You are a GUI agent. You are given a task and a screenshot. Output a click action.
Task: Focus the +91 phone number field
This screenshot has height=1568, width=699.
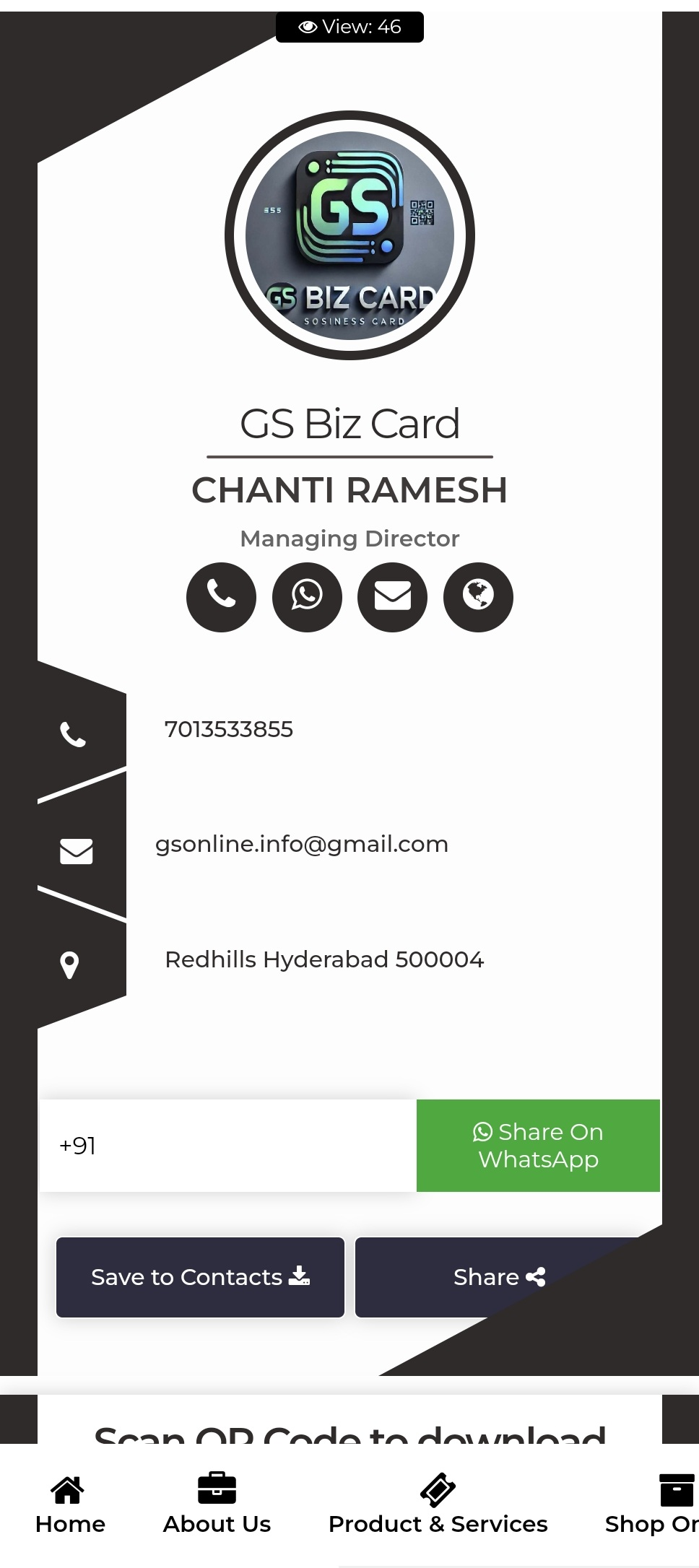[x=228, y=1146]
